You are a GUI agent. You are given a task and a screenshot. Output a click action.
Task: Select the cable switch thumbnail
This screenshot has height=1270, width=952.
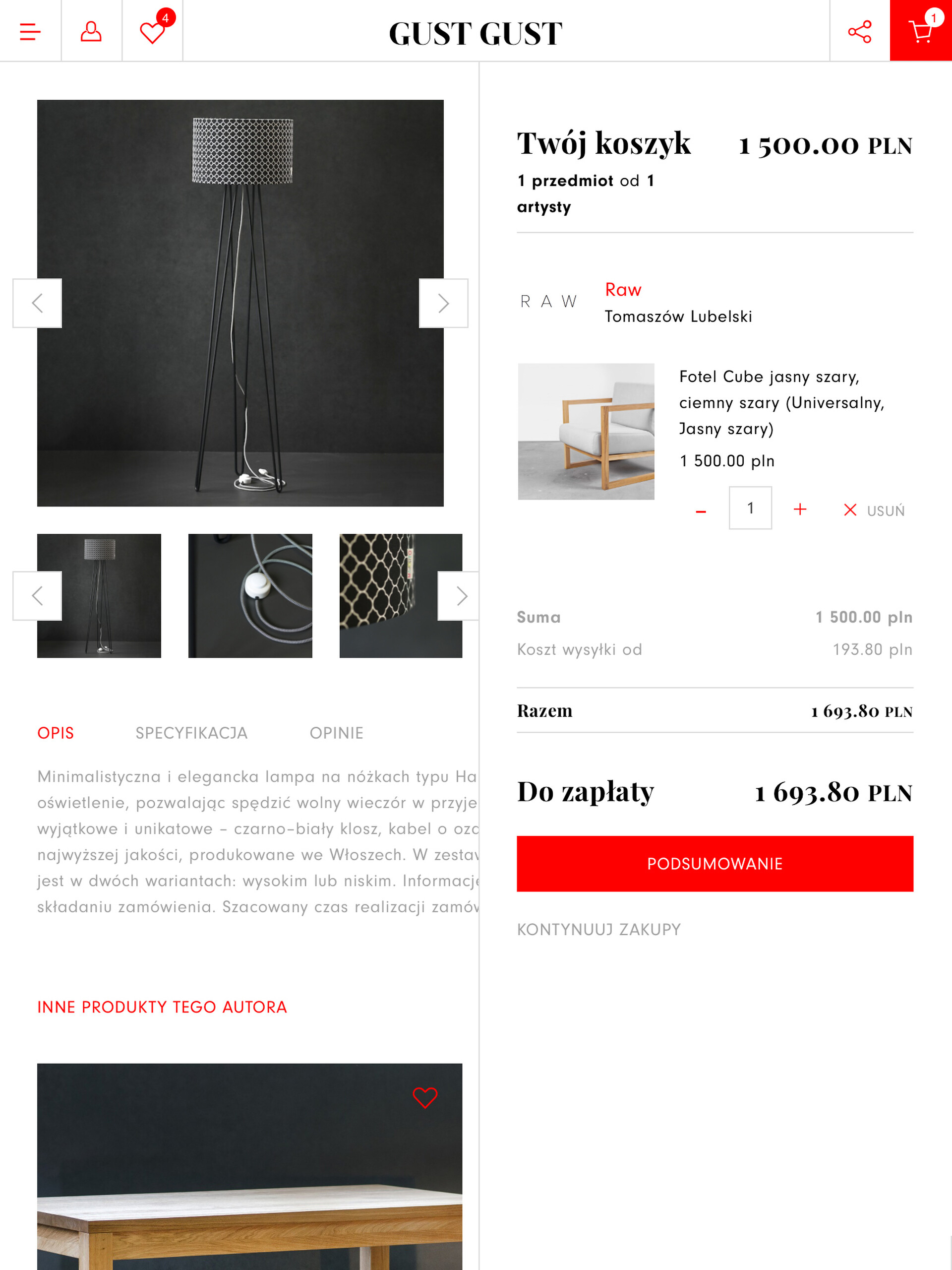pyautogui.click(x=250, y=595)
